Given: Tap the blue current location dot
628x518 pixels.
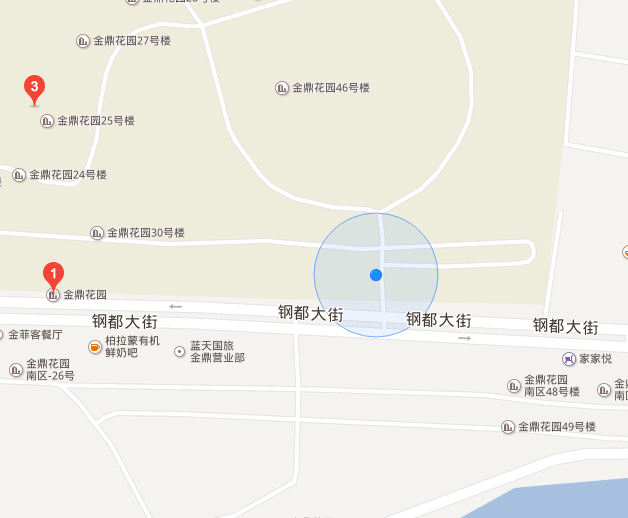Looking at the screenshot, I should click(x=376, y=275).
